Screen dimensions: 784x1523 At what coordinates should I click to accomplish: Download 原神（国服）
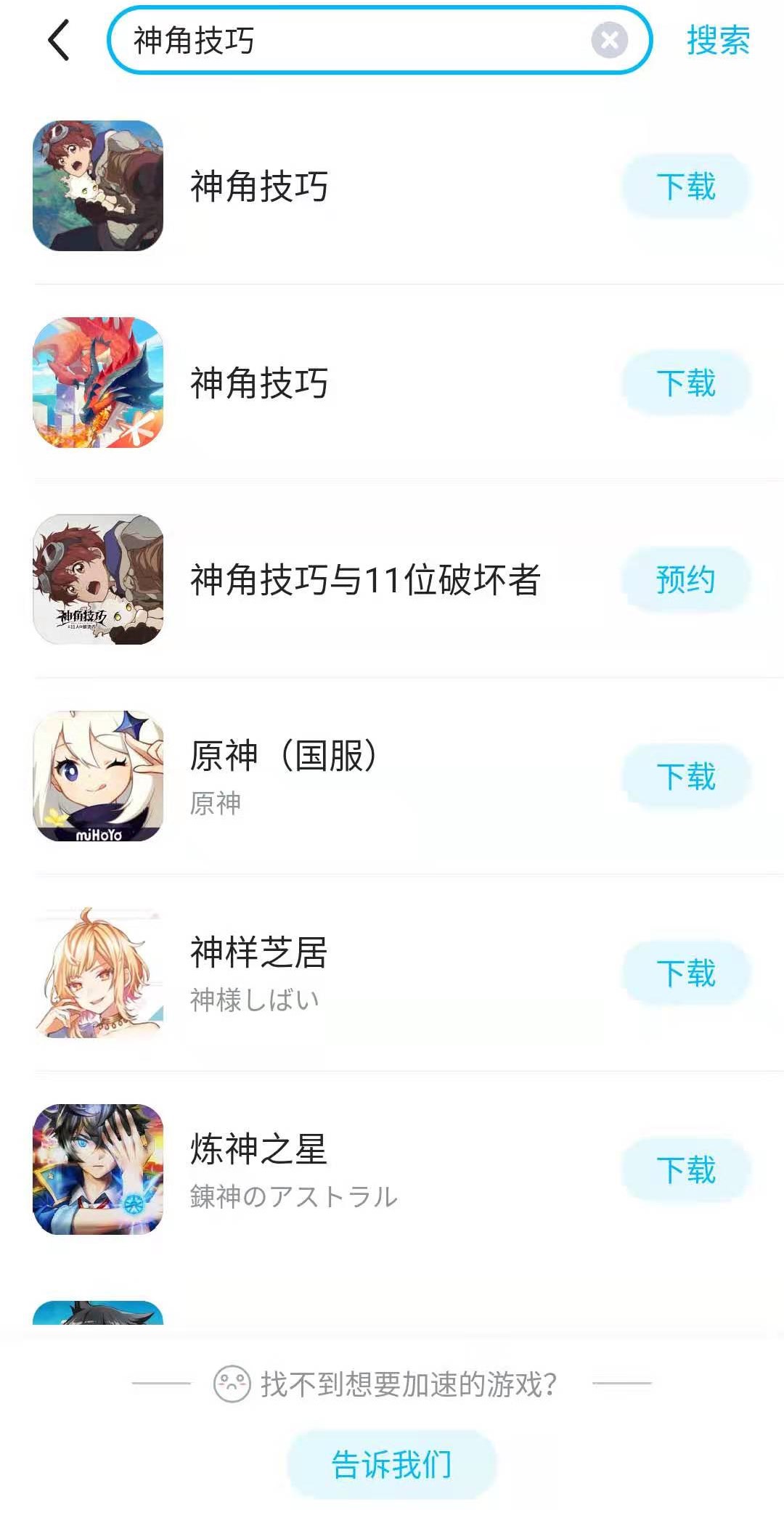tap(685, 777)
